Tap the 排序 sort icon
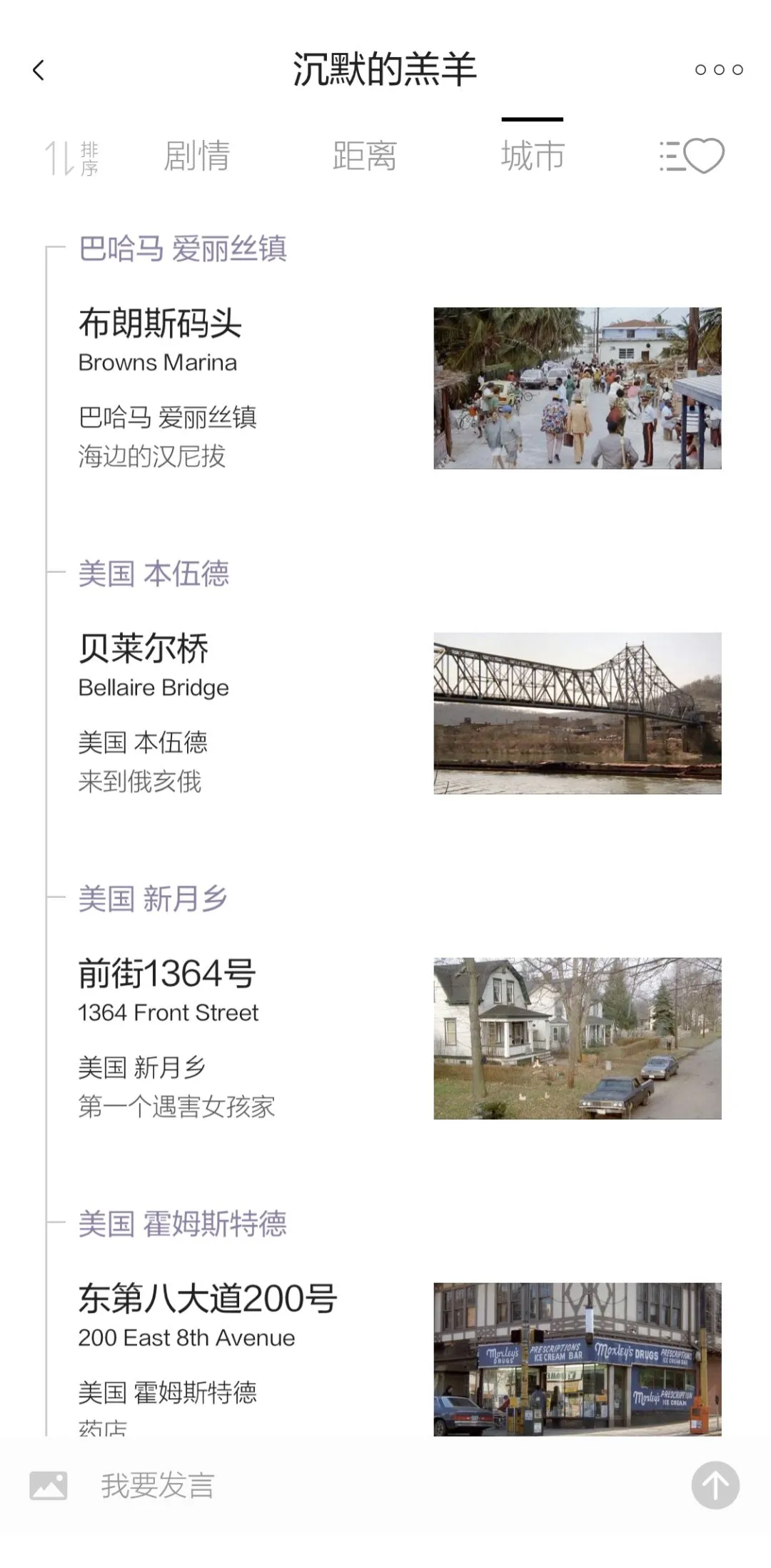 click(x=71, y=157)
